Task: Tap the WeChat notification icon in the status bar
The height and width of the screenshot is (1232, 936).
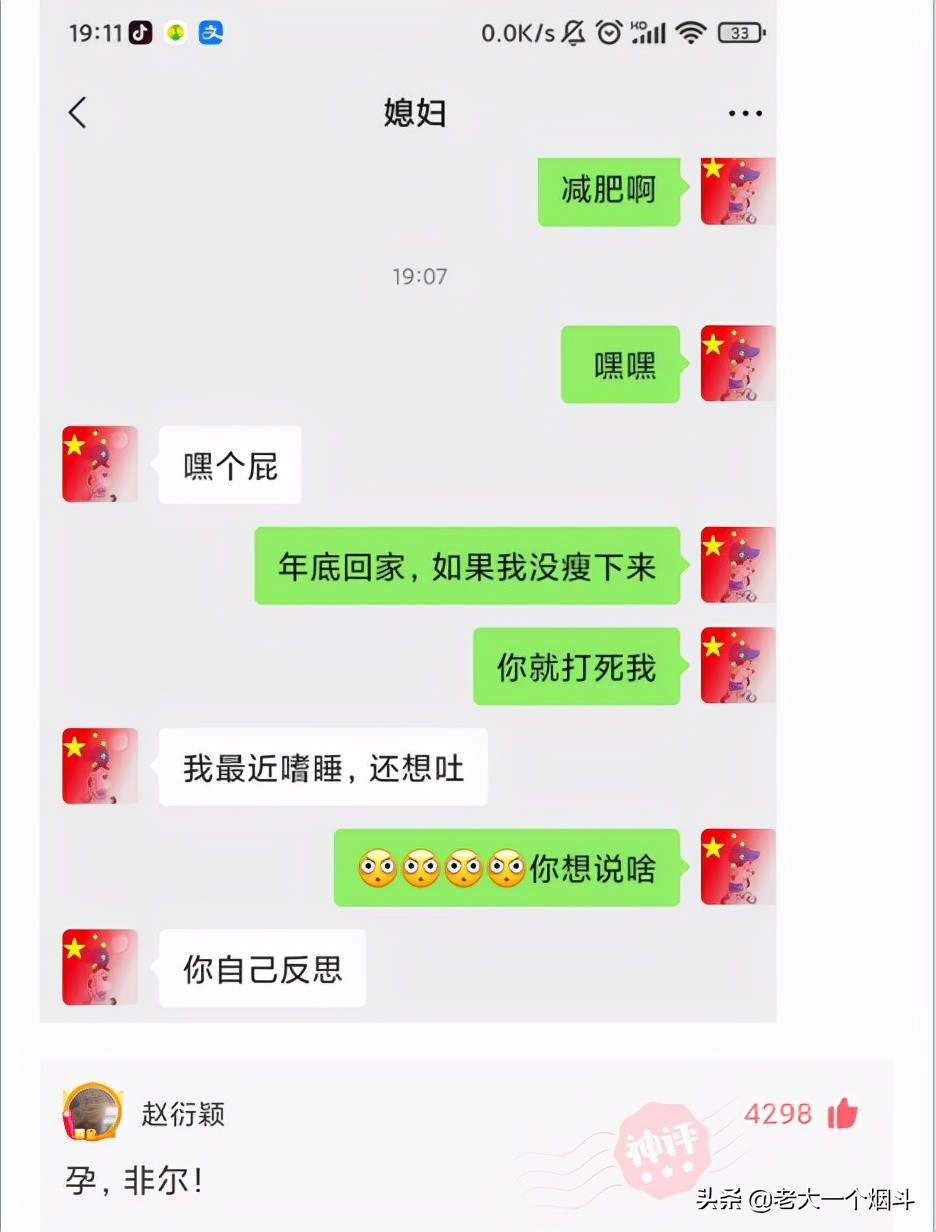Action: pyautogui.click(x=176, y=31)
